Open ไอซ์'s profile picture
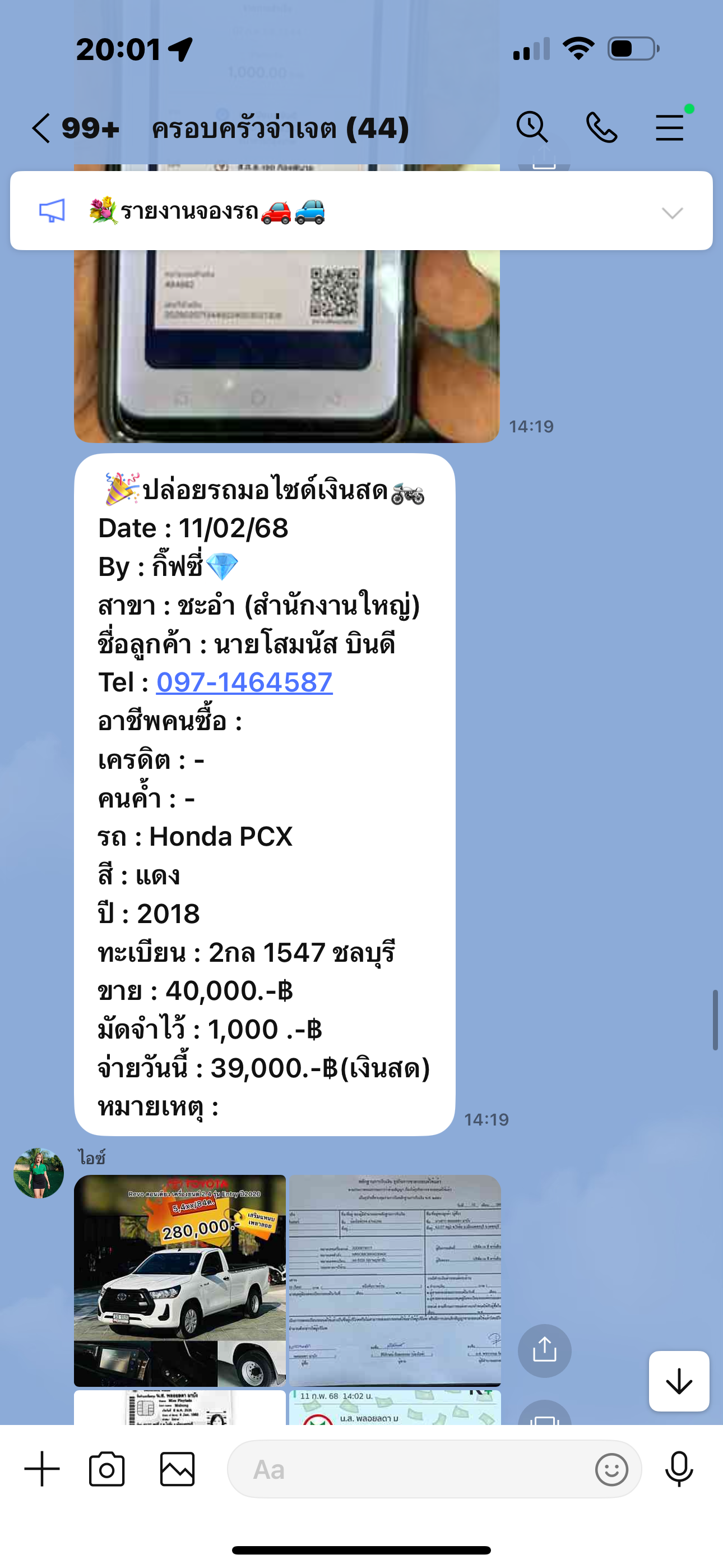Screen dimensions: 723x1568 (38, 1173)
